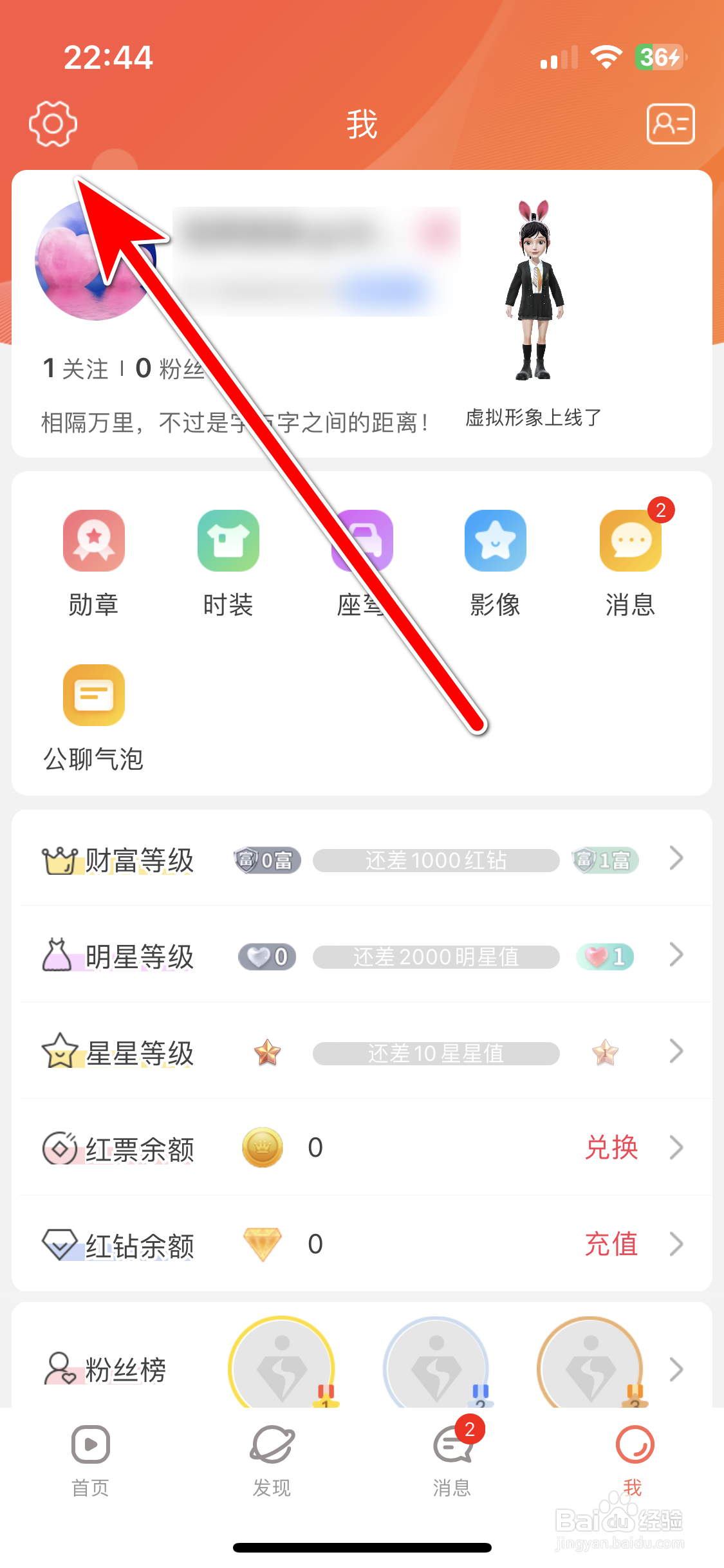Switch to the 发现 tab
Image resolution: width=724 pixels, height=1568 pixels.
[271, 1461]
